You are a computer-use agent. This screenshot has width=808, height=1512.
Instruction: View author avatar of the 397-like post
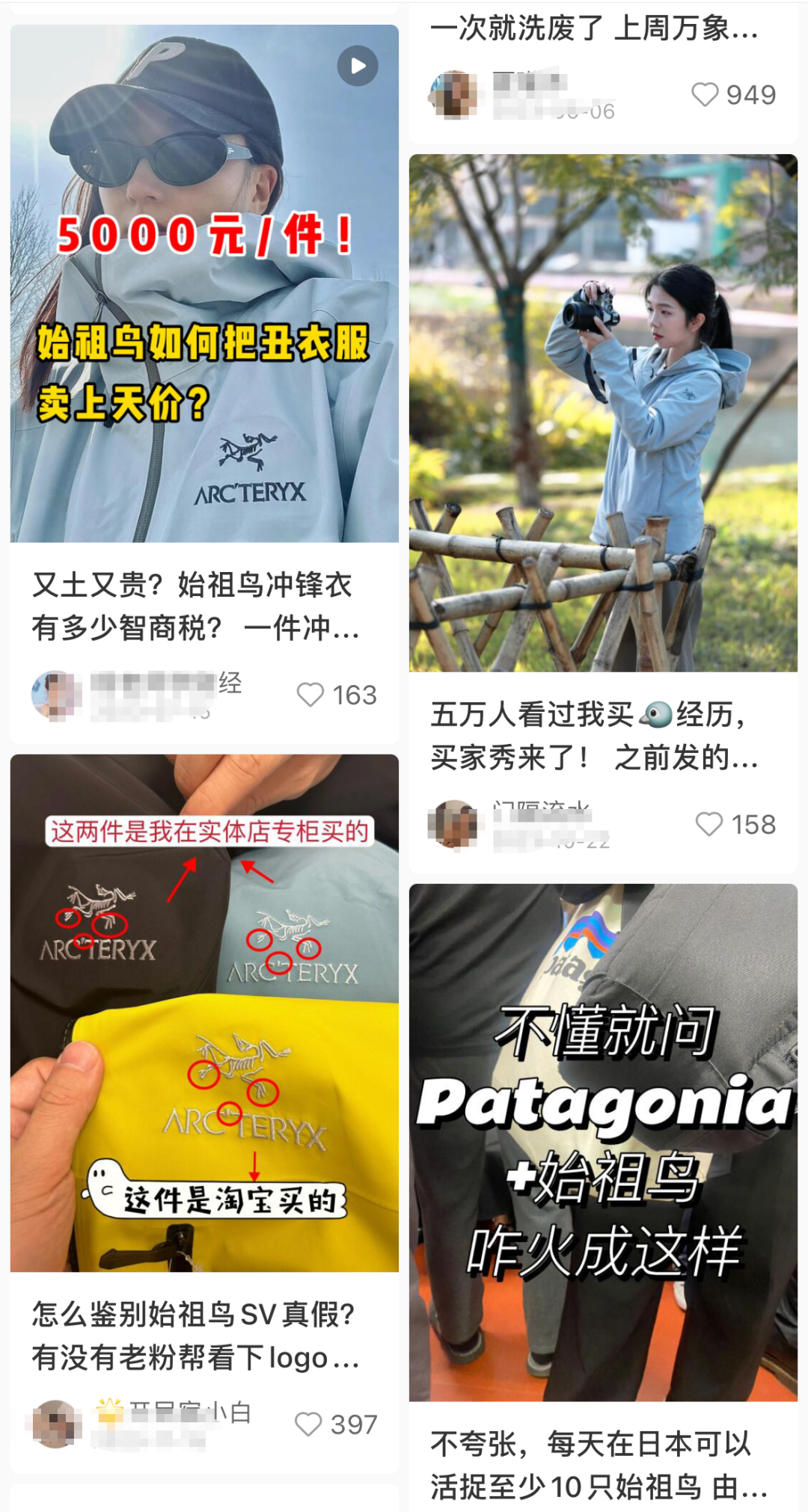(x=55, y=1424)
